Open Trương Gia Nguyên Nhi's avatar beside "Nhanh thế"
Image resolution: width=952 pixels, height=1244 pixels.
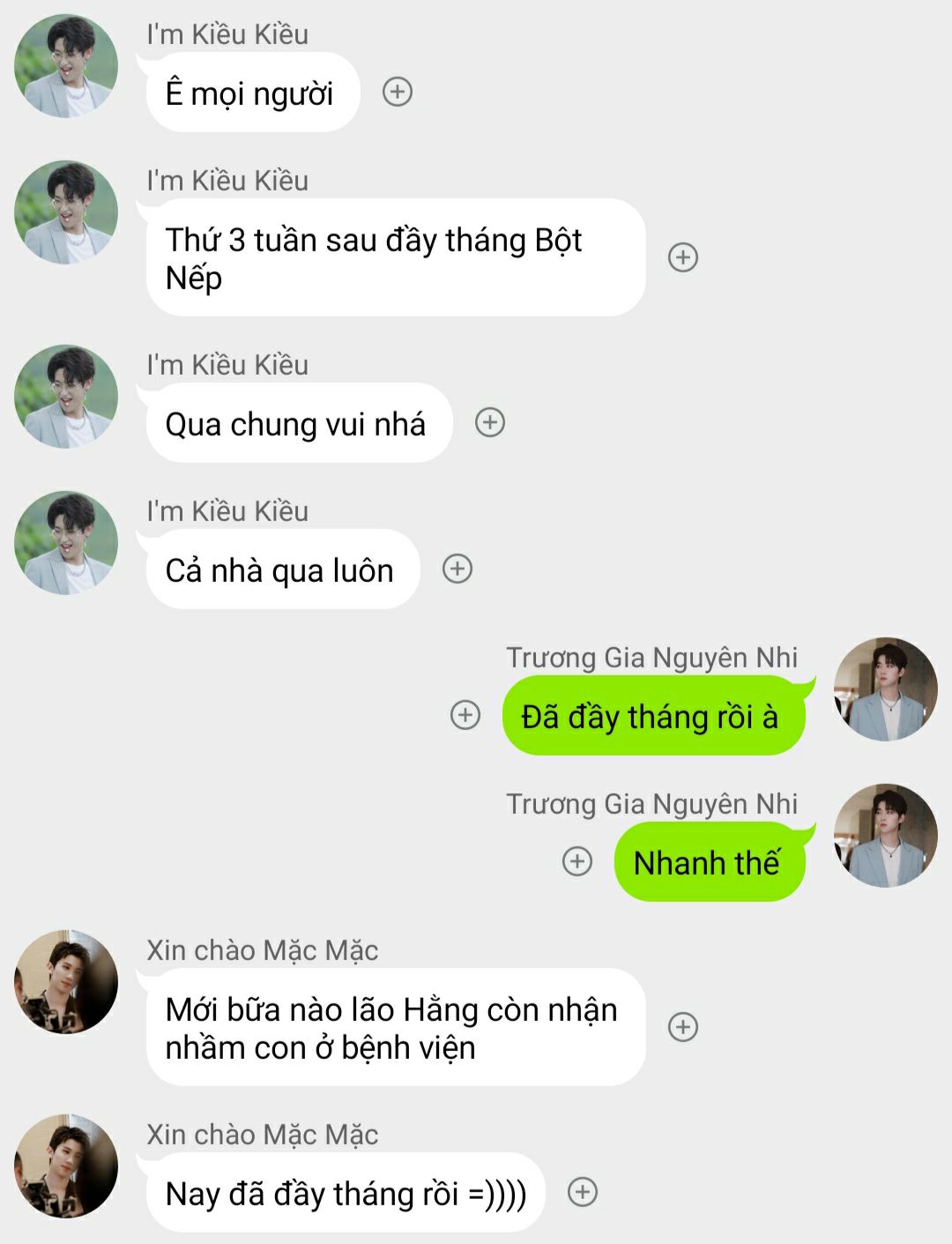pos(885,835)
